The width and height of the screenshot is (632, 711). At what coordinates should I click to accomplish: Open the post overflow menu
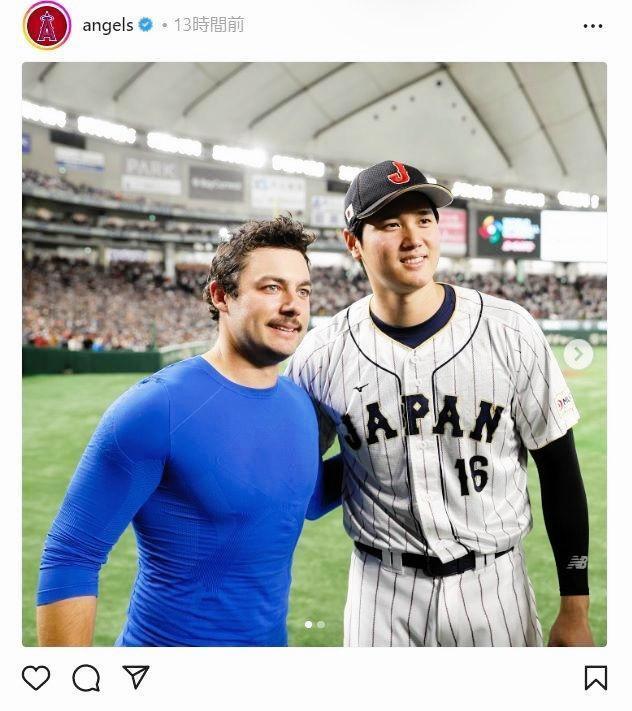593,26
